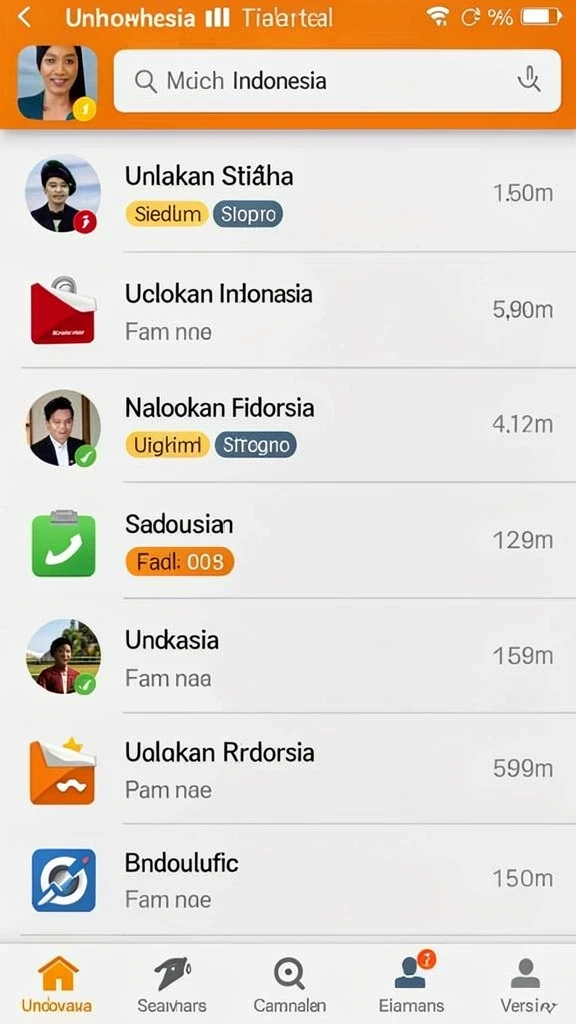Go back with the top-left arrow
The image size is (576, 1024).
point(24,18)
